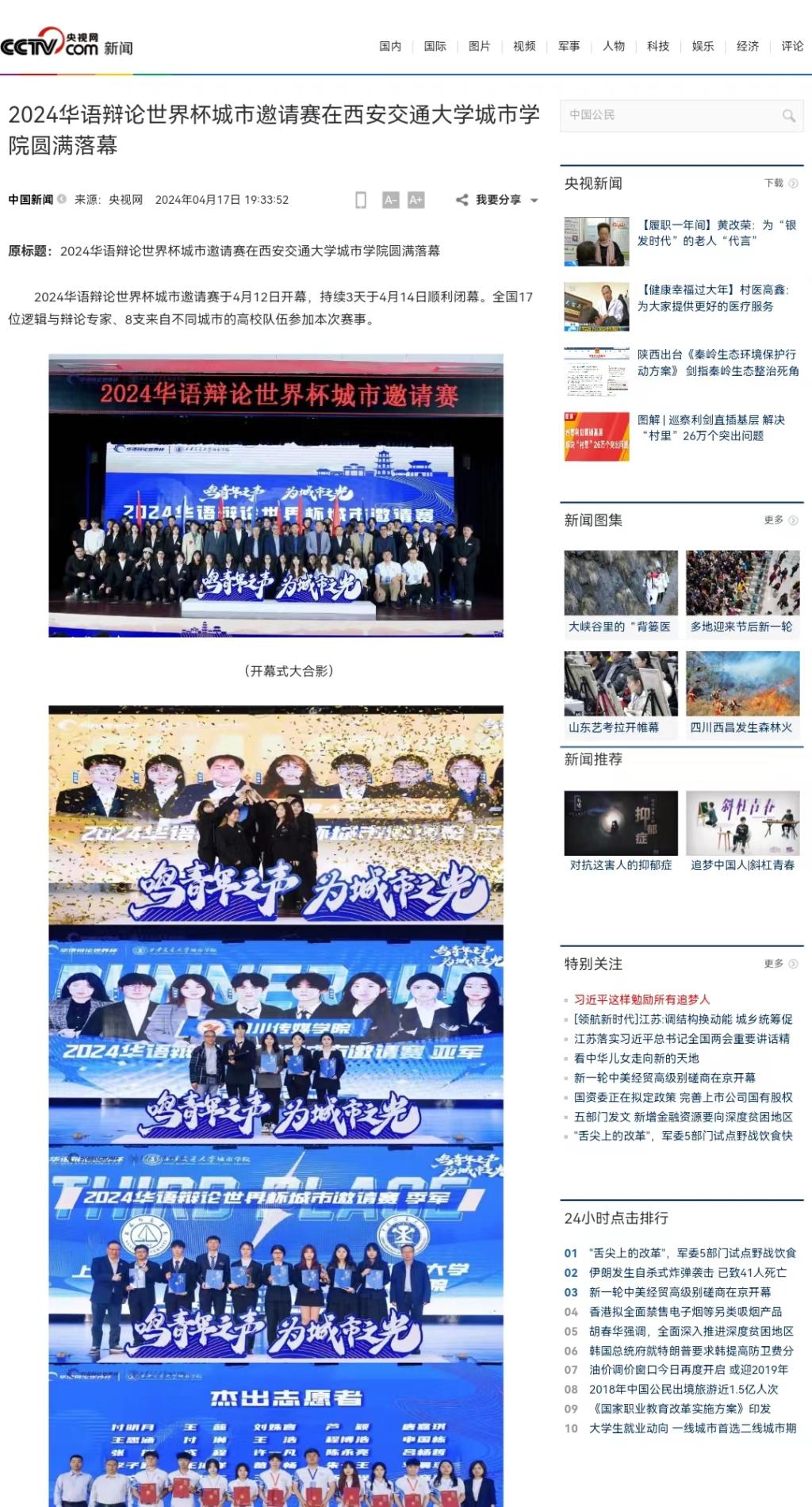This screenshot has height=1507, width=812.
Task: Open the 科技 section
Action: [657, 46]
